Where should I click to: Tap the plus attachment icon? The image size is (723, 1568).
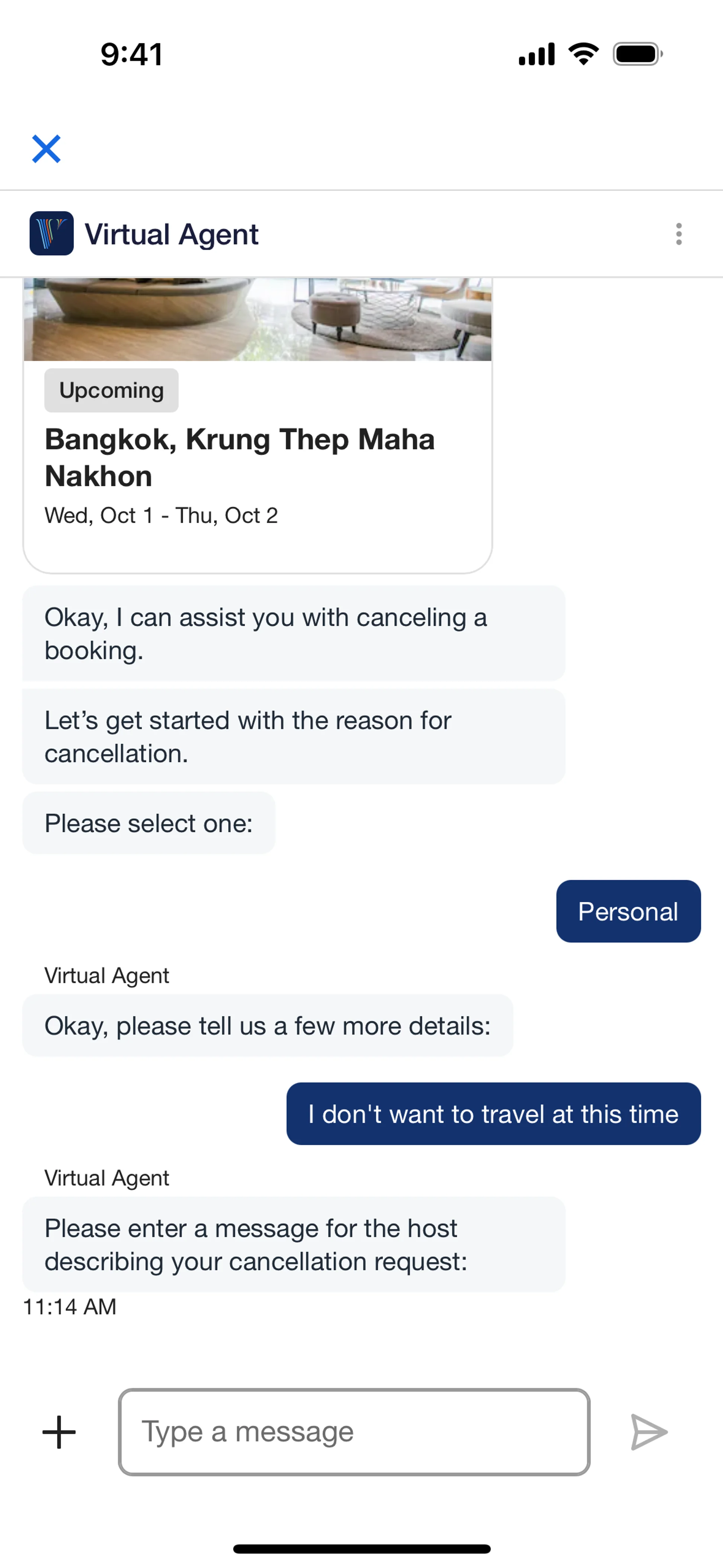59,1432
